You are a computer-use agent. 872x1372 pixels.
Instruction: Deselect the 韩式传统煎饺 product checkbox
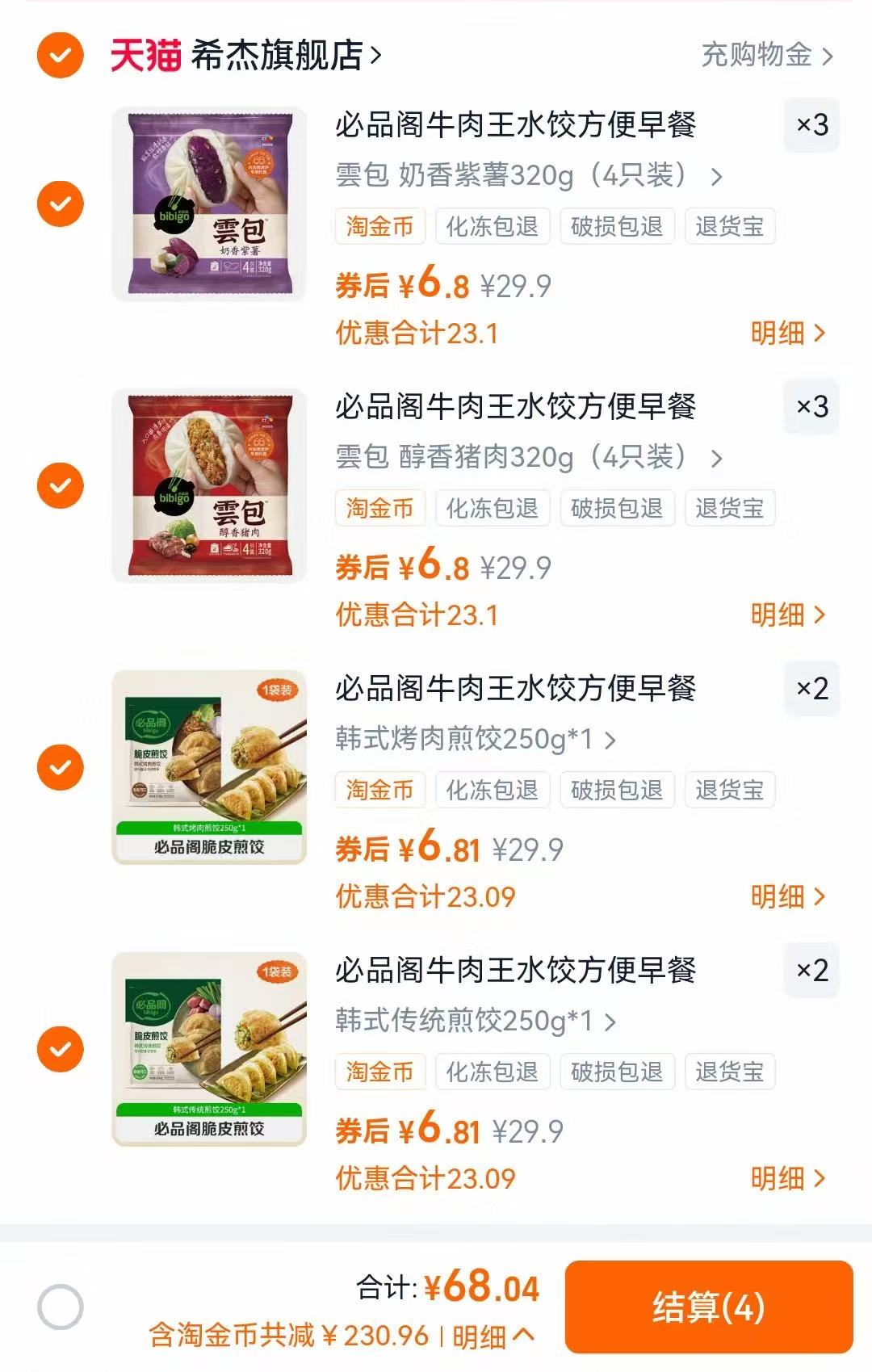pyautogui.click(x=59, y=1050)
